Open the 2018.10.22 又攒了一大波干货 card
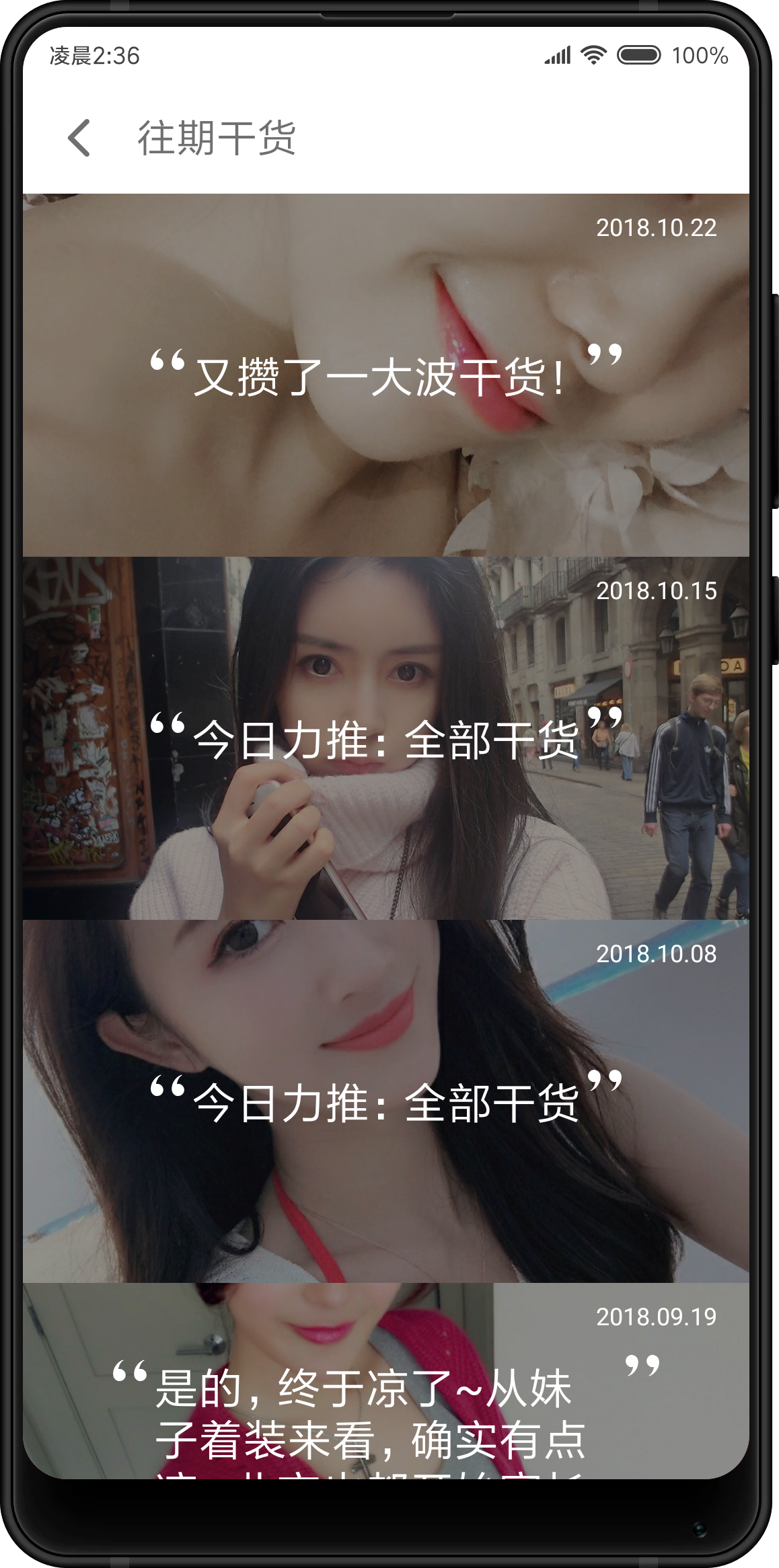 [x=385, y=375]
